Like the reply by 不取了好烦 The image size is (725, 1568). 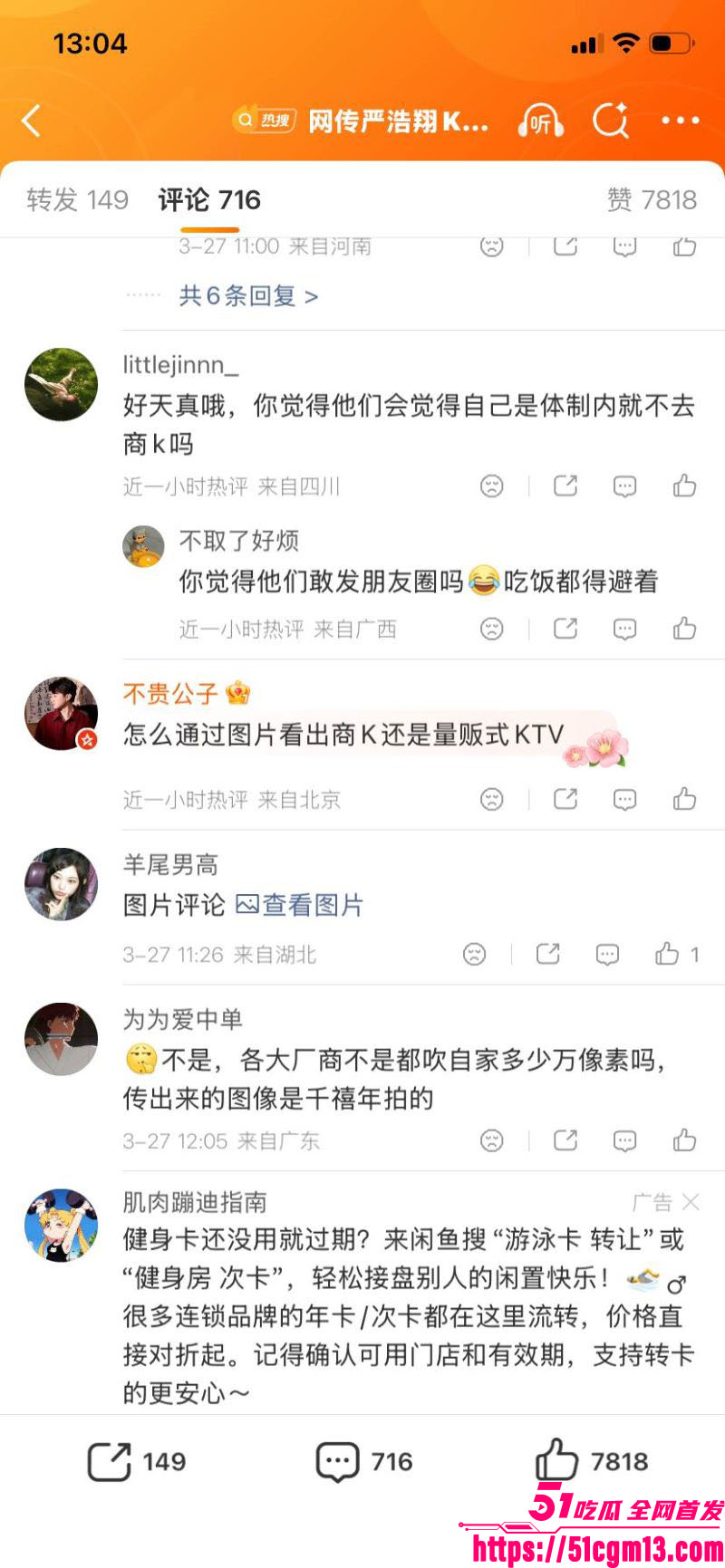[685, 628]
